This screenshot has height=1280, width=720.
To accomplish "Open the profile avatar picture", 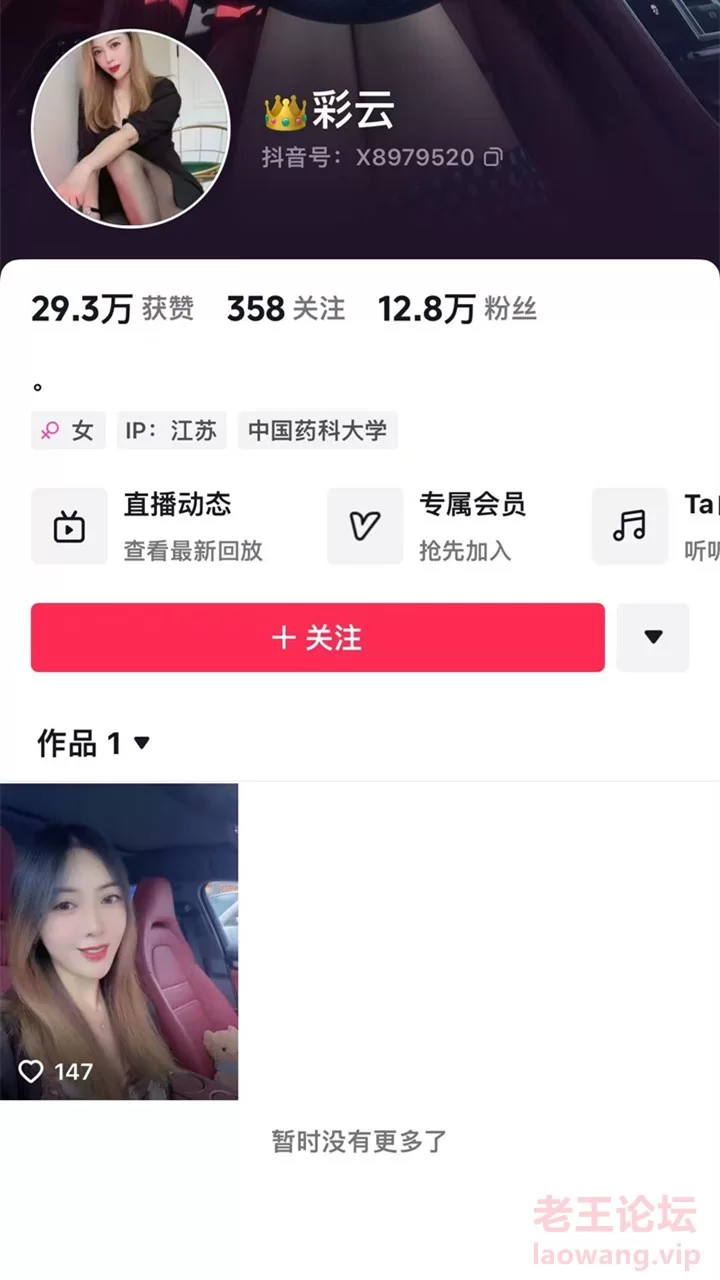I will click(131, 128).
